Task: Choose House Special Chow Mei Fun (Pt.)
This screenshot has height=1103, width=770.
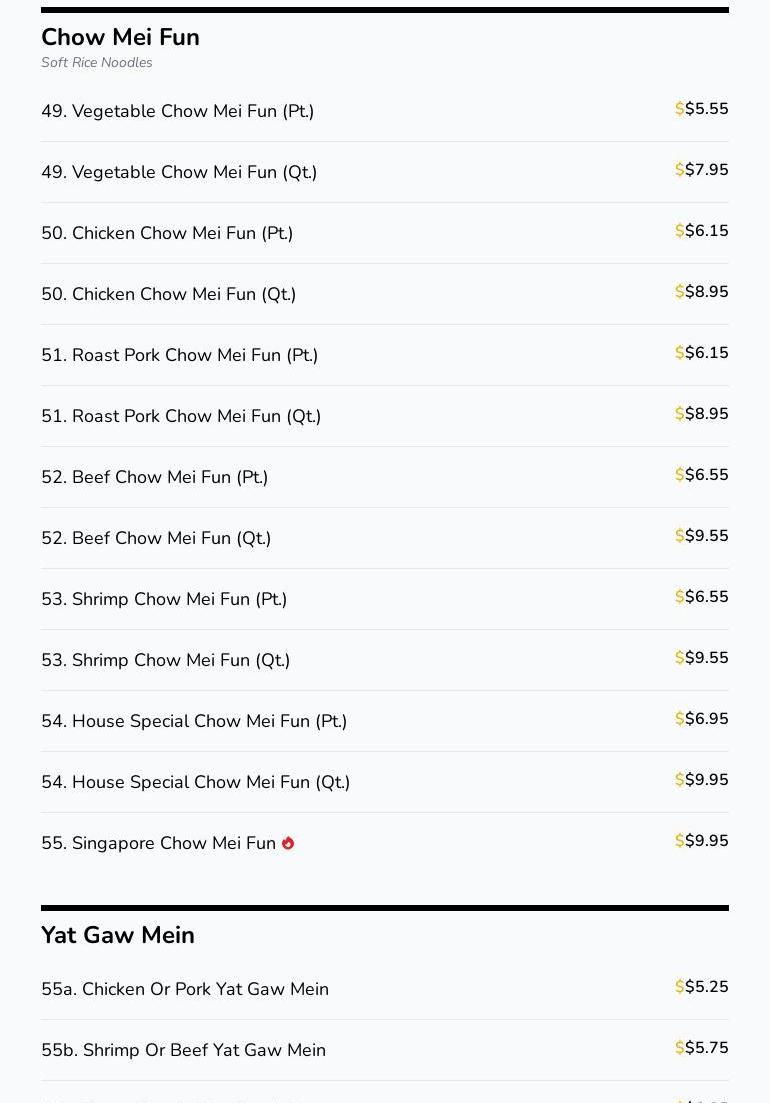Action: click(x=194, y=721)
